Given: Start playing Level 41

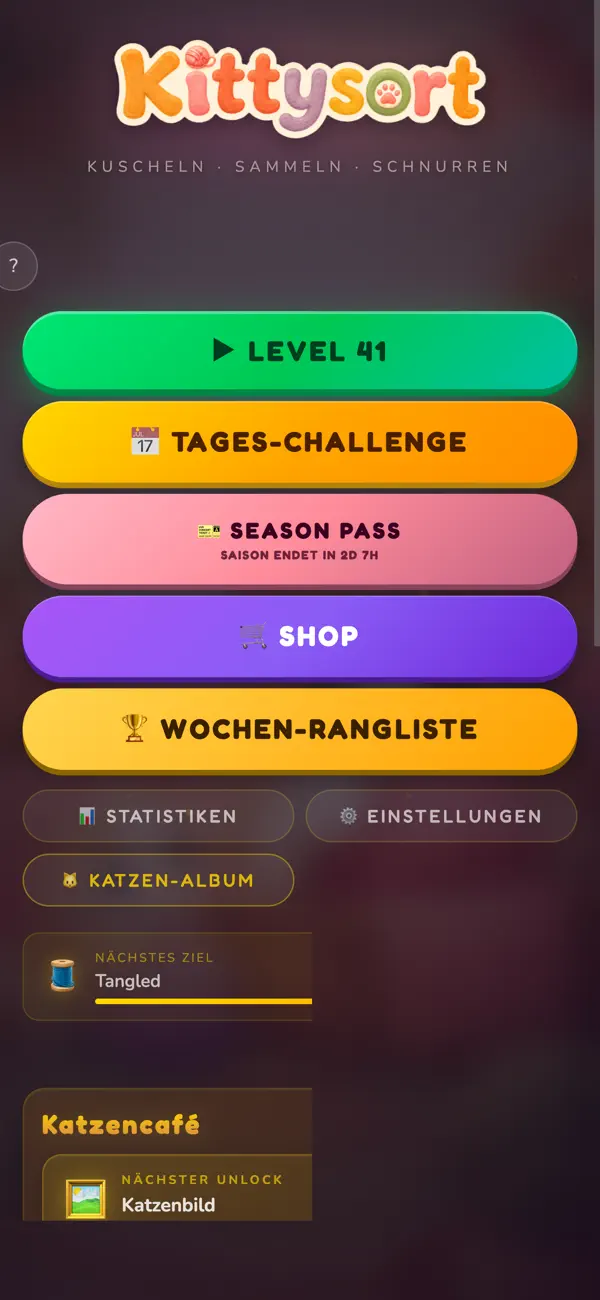Looking at the screenshot, I should coord(300,351).
